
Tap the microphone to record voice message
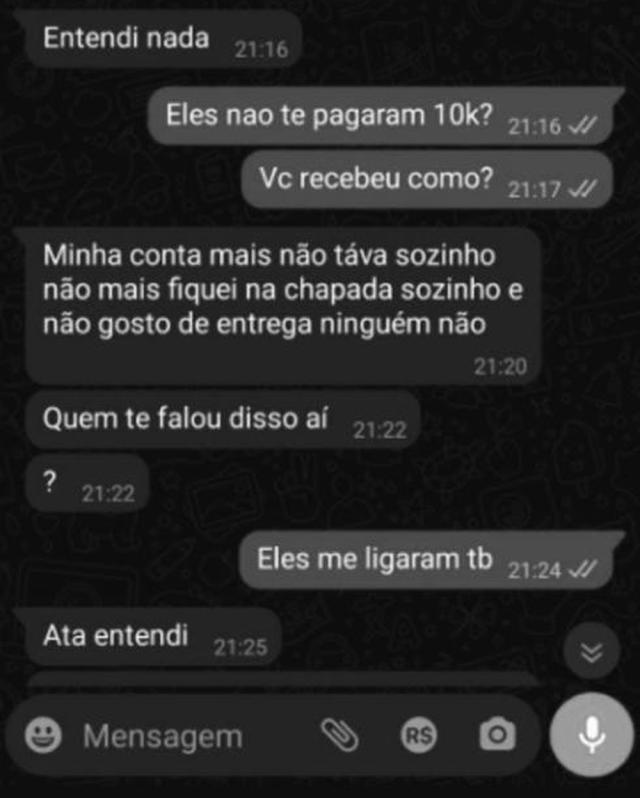pos(592,735)
